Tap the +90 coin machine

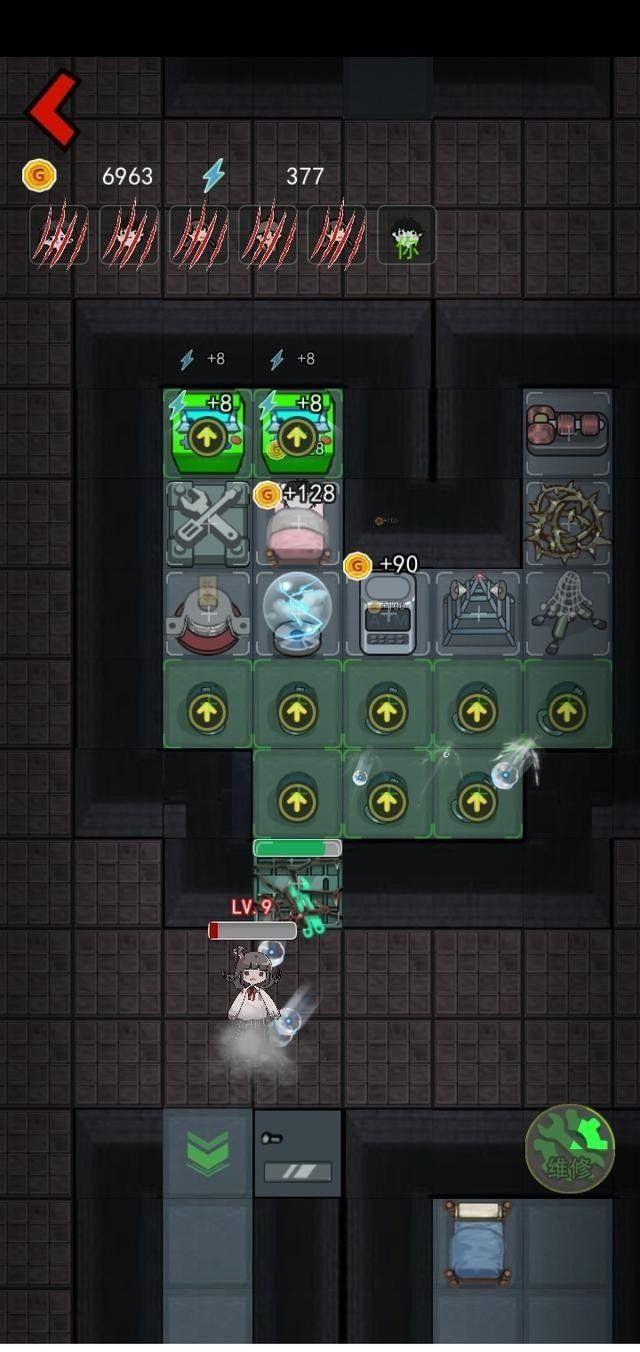[387, 615]
